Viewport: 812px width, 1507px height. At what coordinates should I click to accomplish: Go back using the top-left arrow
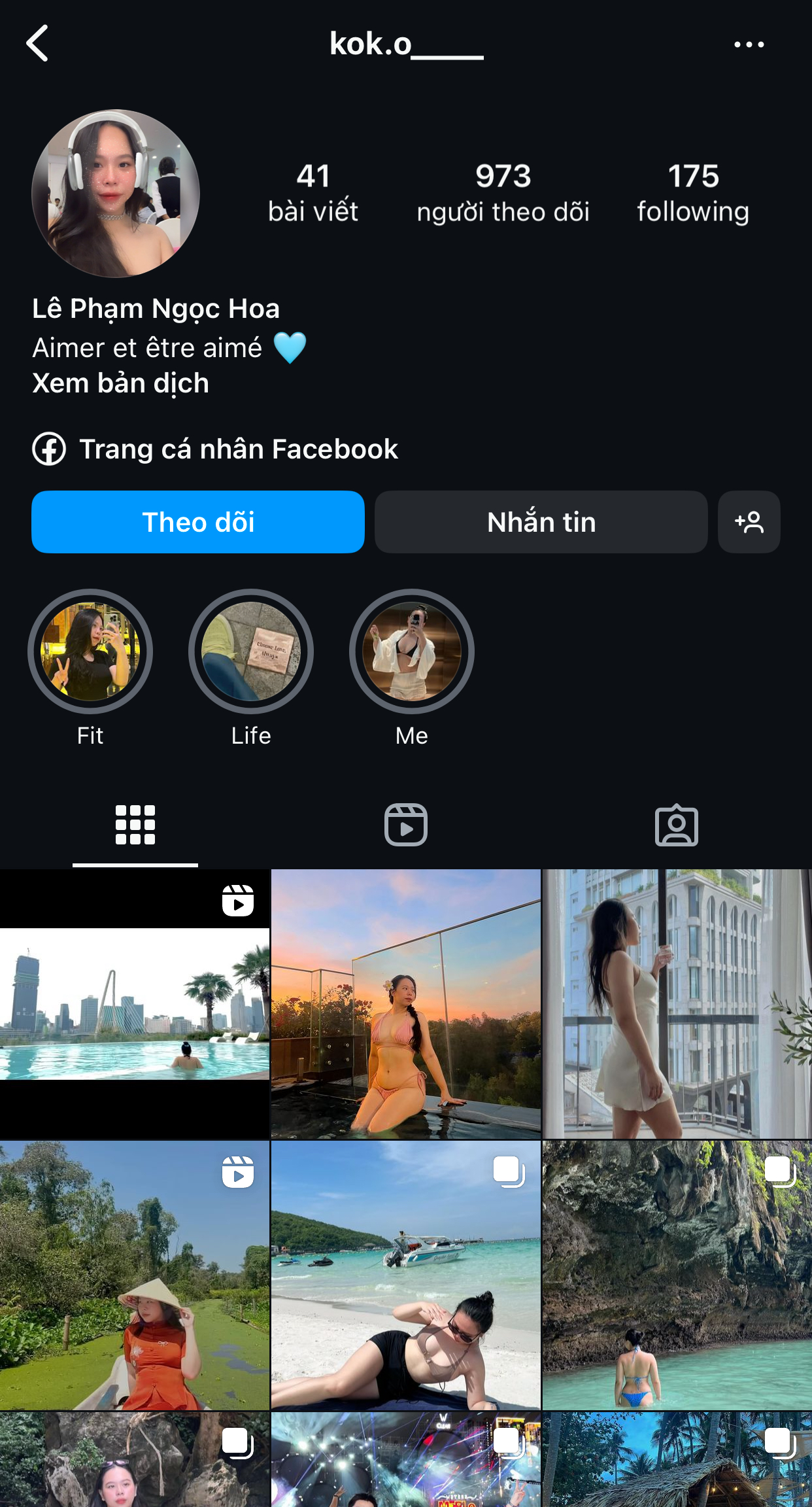pos(37,44)
